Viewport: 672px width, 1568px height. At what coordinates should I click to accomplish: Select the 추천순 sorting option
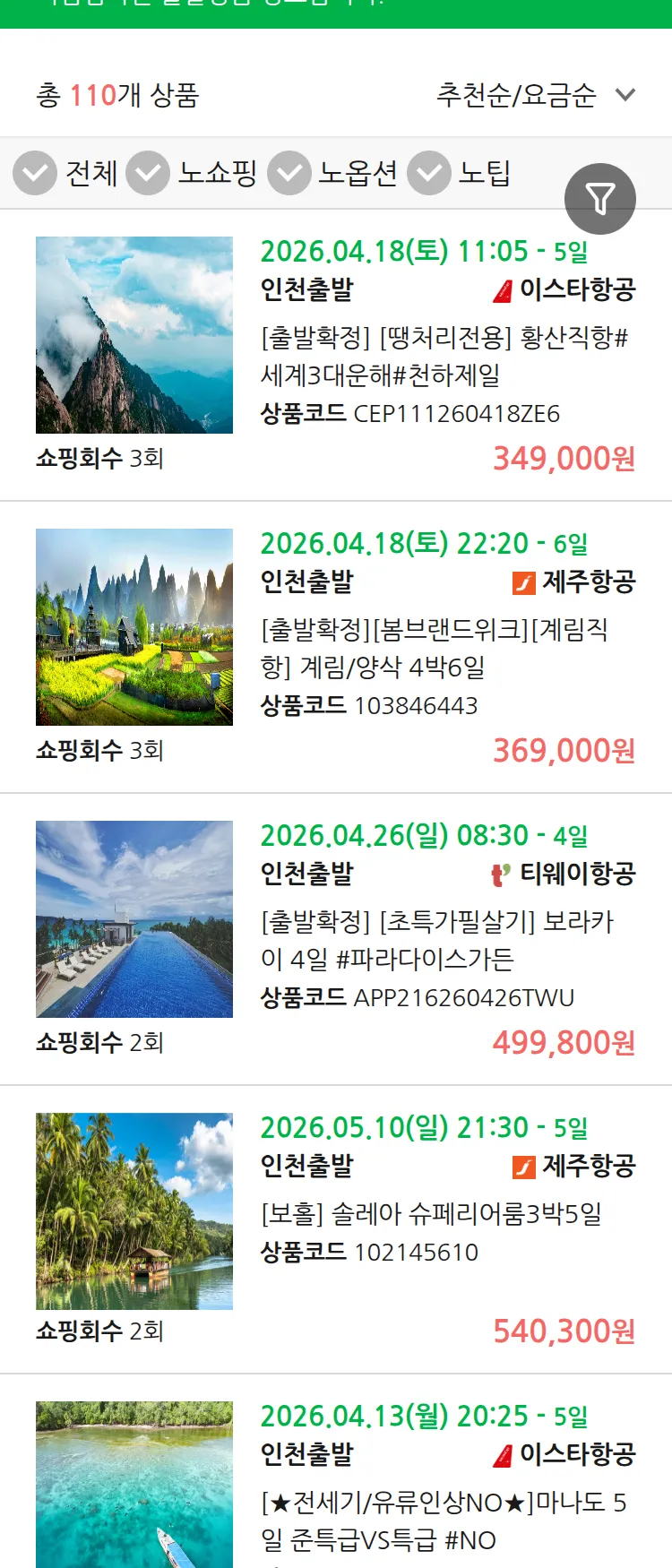(x=470, y=95)
